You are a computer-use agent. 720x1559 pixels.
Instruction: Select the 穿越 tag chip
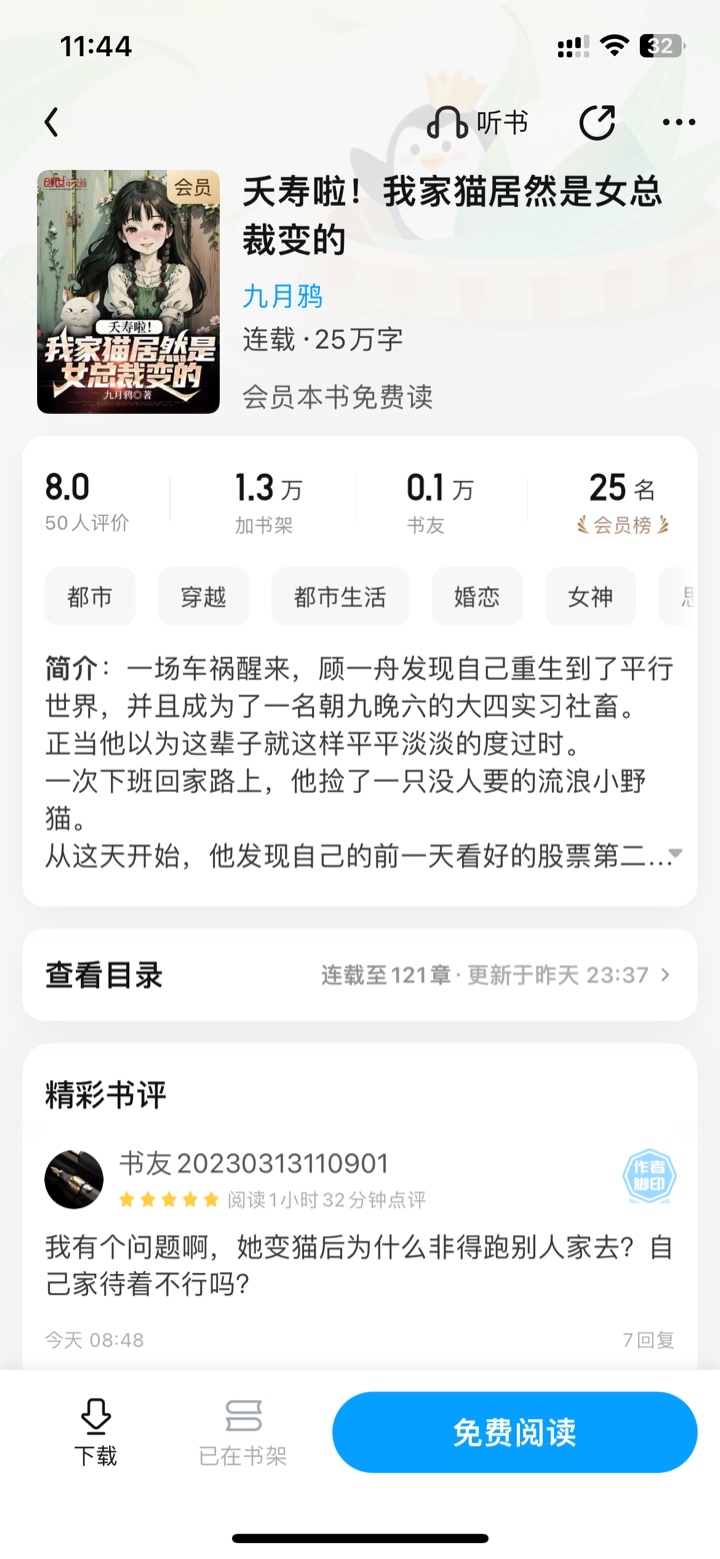coord(203,597)
